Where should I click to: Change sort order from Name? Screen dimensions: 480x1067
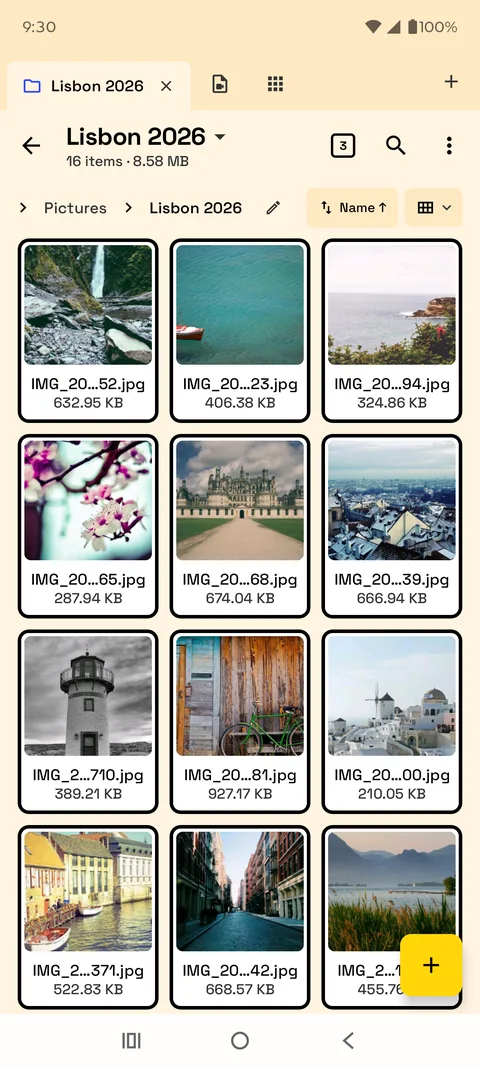point(352,208)
